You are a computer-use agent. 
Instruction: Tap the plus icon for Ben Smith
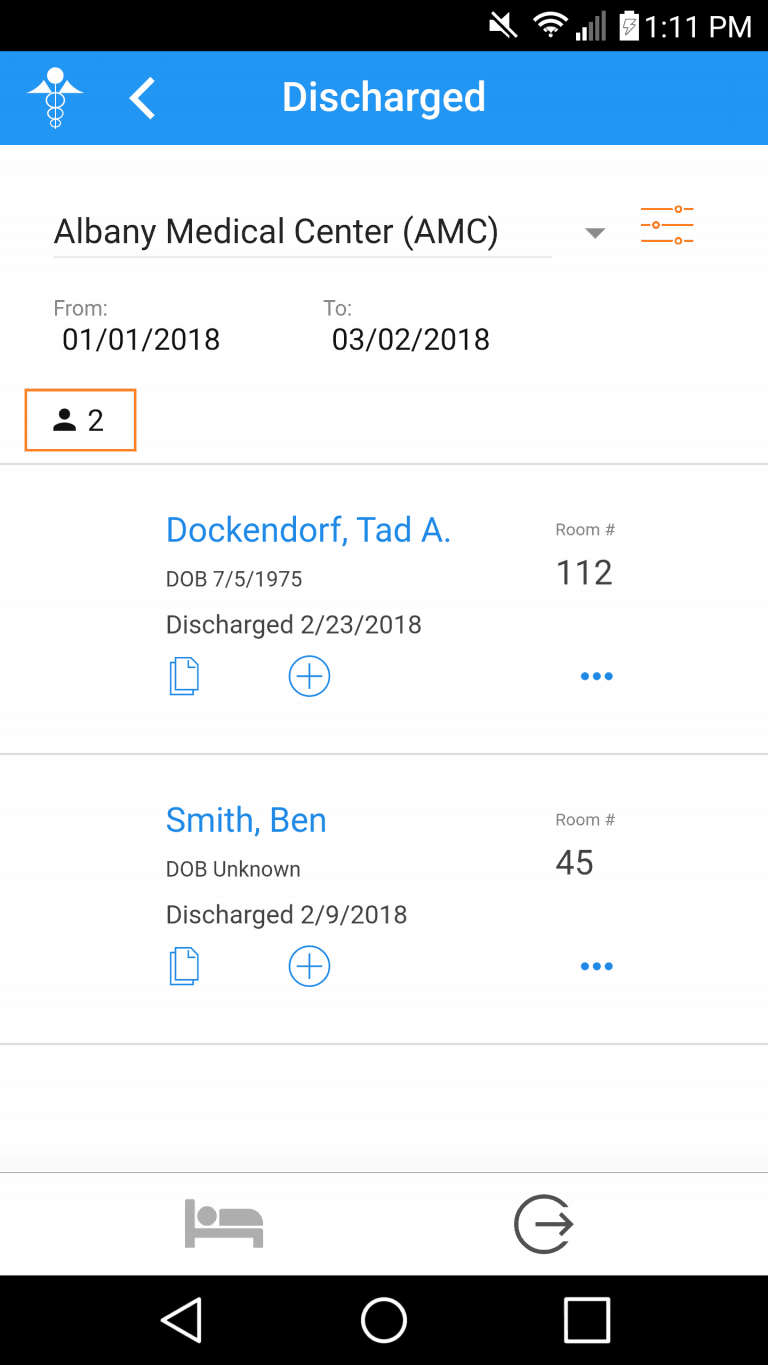point(309,967)
